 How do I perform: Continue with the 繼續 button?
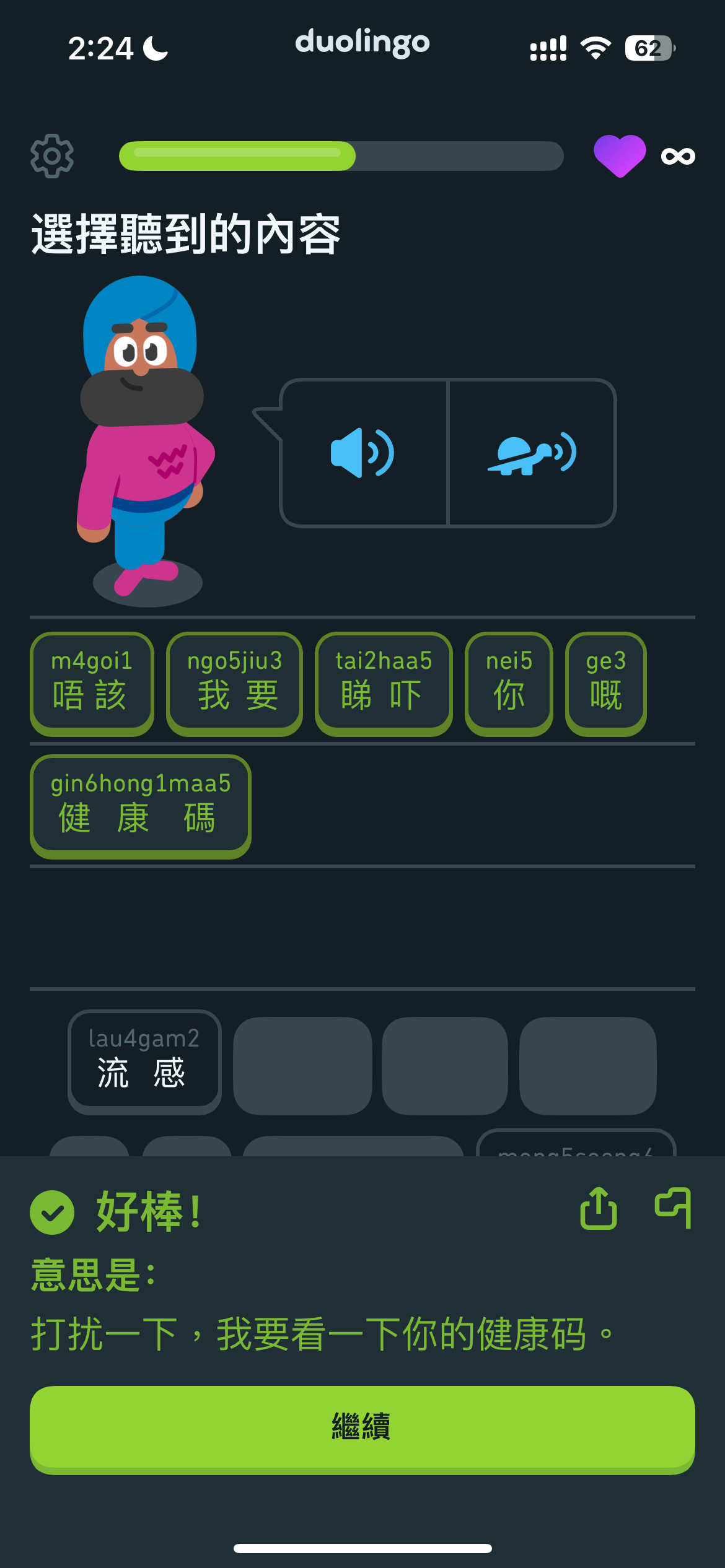point(362,1429)
